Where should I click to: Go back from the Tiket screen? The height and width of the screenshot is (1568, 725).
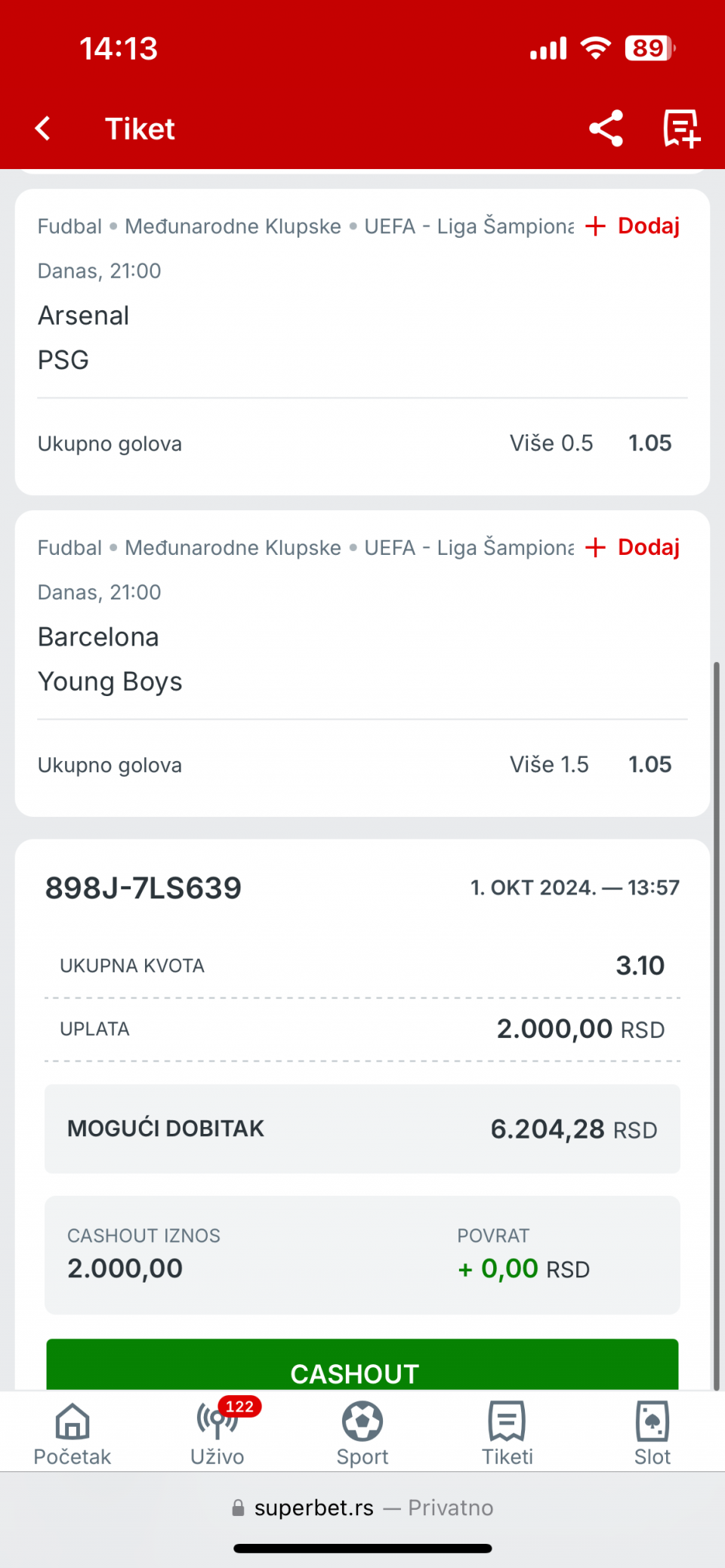(x=43, y=128)
